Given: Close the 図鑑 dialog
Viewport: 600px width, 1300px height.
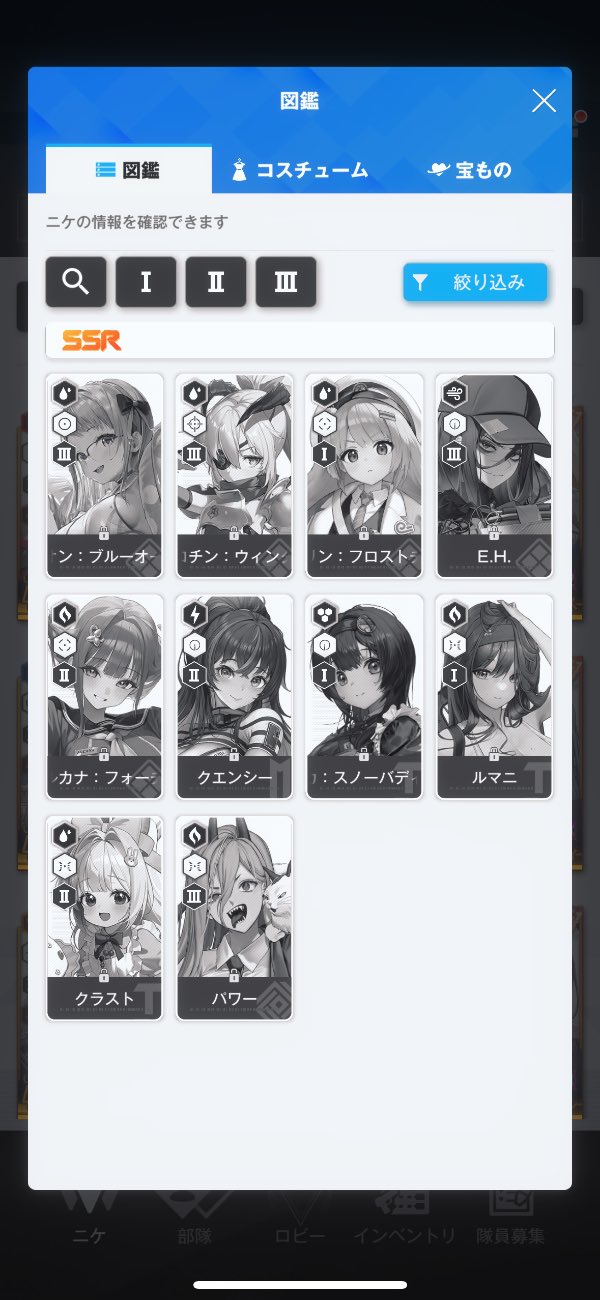Looking at the screenshot, I should (x=544, y=101).
